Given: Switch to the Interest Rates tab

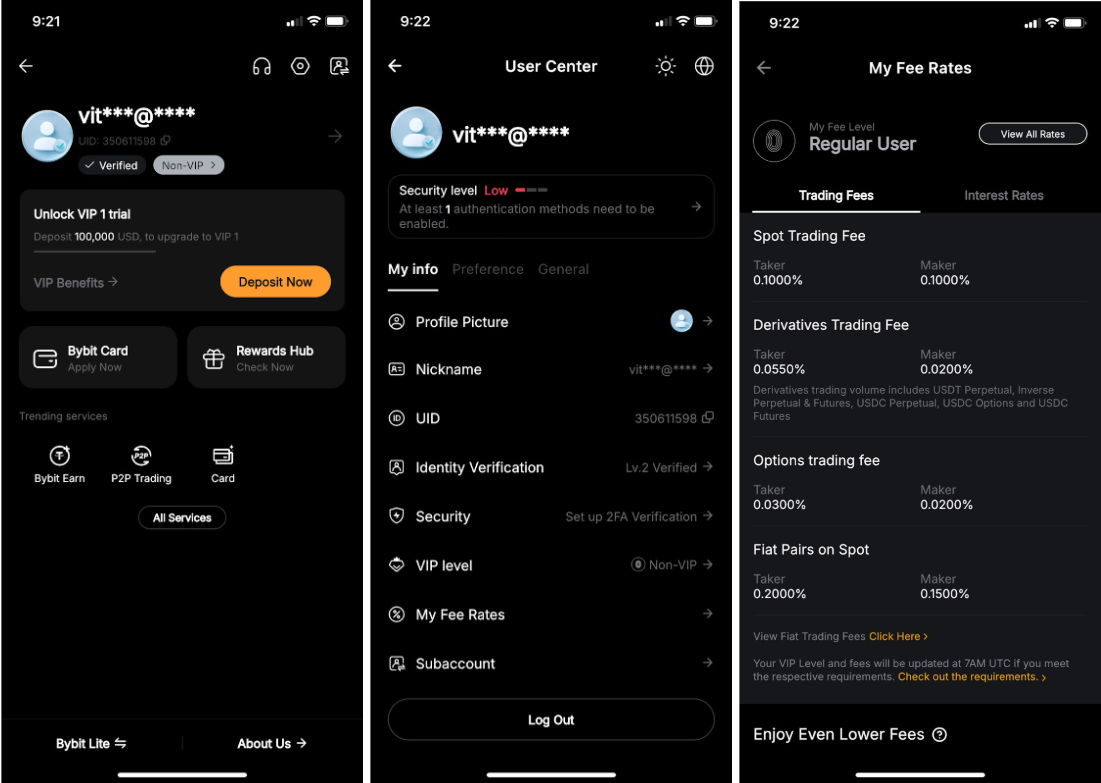Looking at the screenshot, I should point(1003,195).
